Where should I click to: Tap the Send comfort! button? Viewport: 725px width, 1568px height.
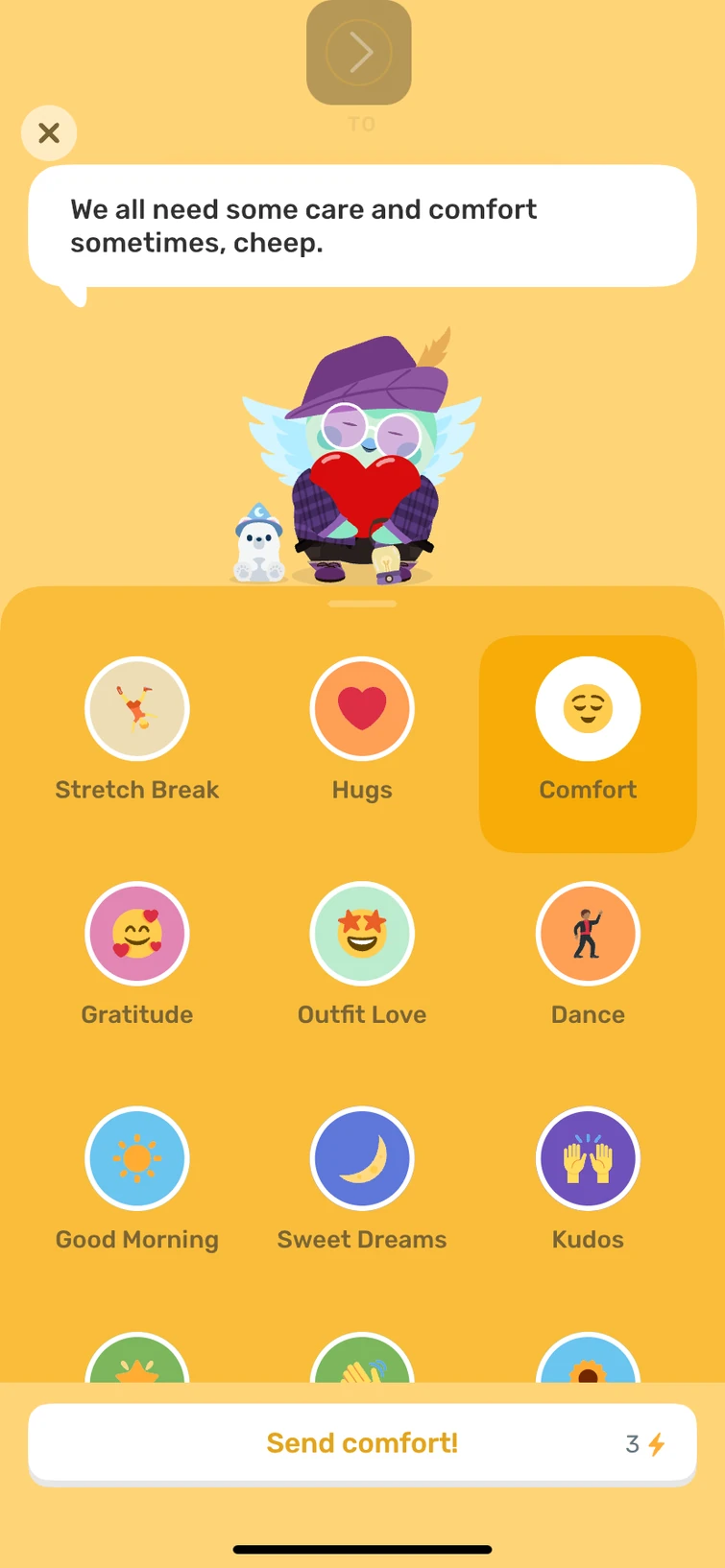[x=362, y=1442]
